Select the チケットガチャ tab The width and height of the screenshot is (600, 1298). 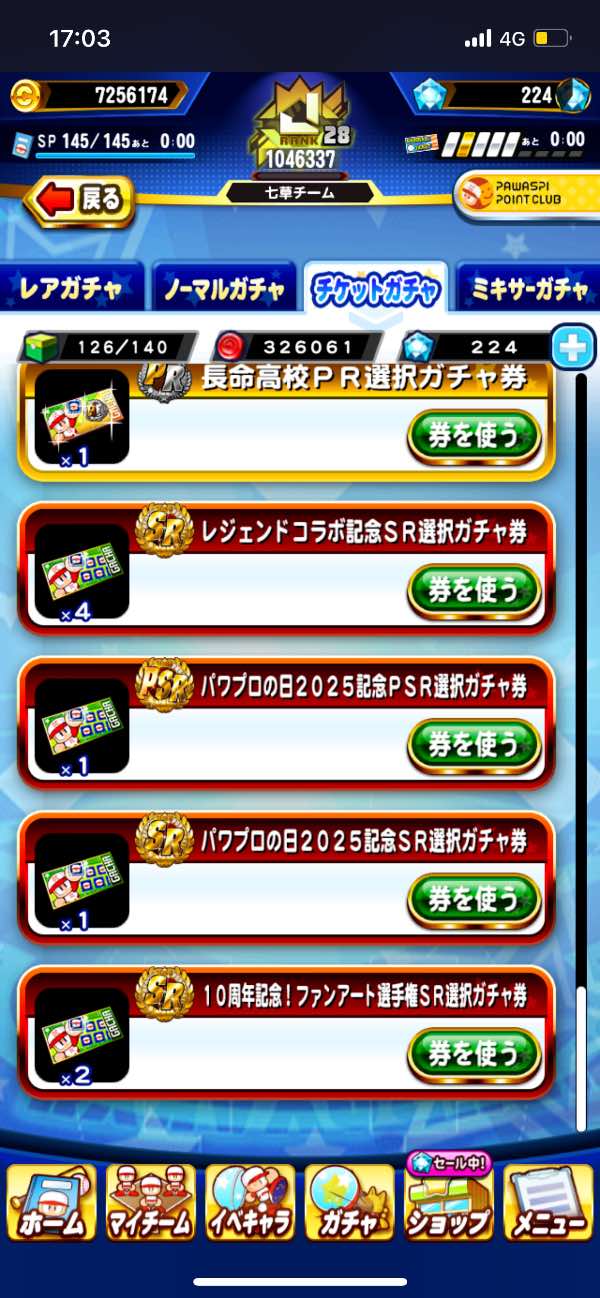[x=376, y=290]
